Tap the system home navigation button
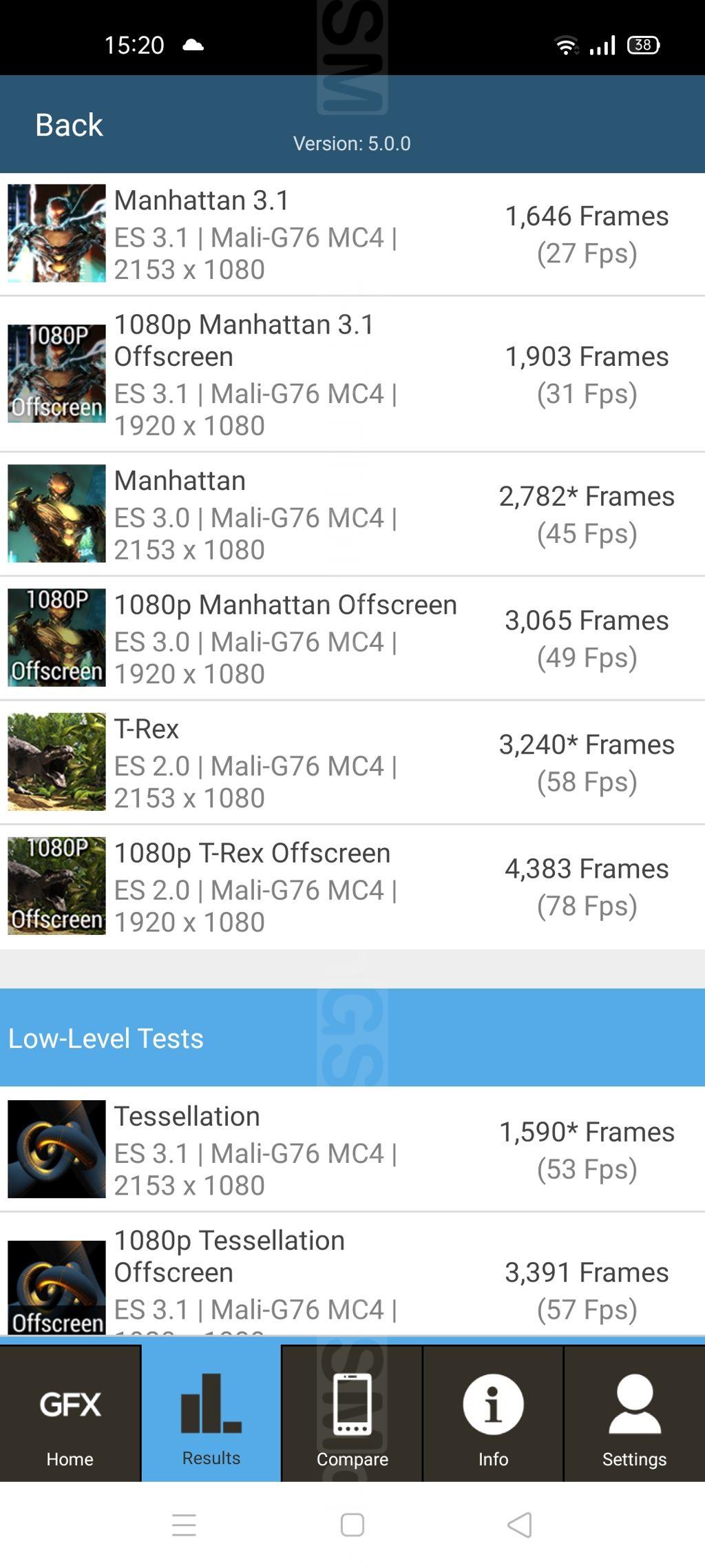 point(352,1525)
